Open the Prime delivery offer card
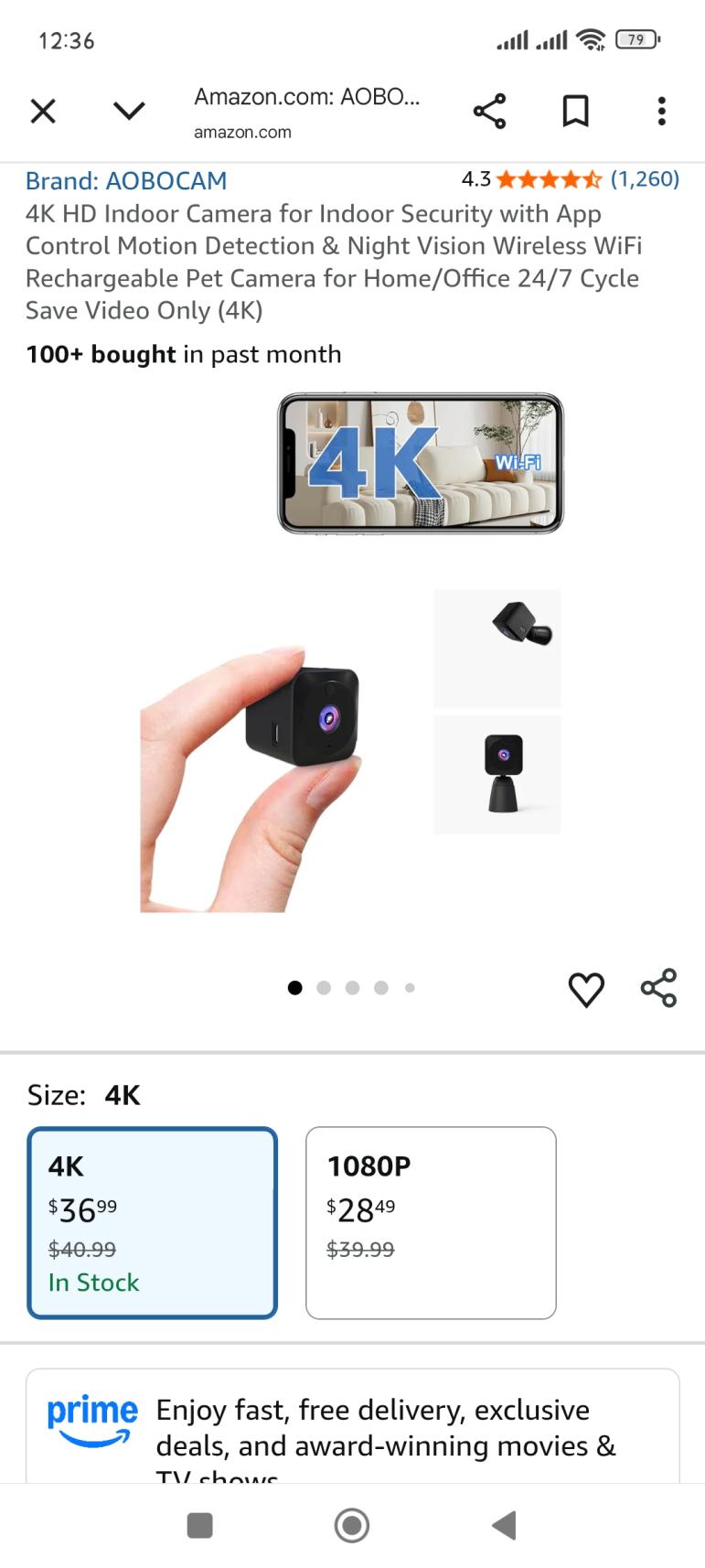This screenshot has height=1568, width=705. click(x=352, y=1427)
